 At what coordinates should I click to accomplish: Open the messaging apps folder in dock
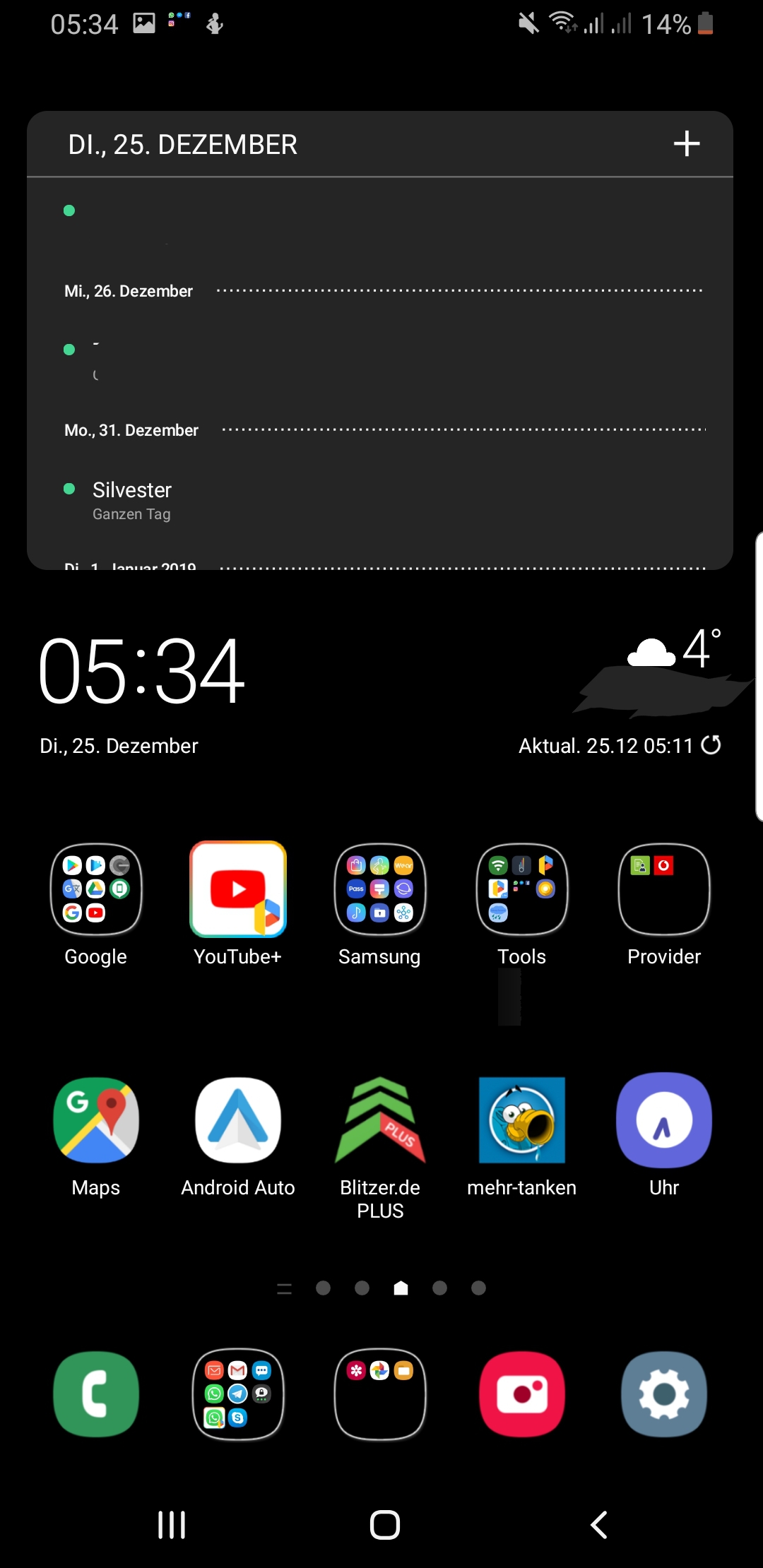click(x=238, y=1394)
